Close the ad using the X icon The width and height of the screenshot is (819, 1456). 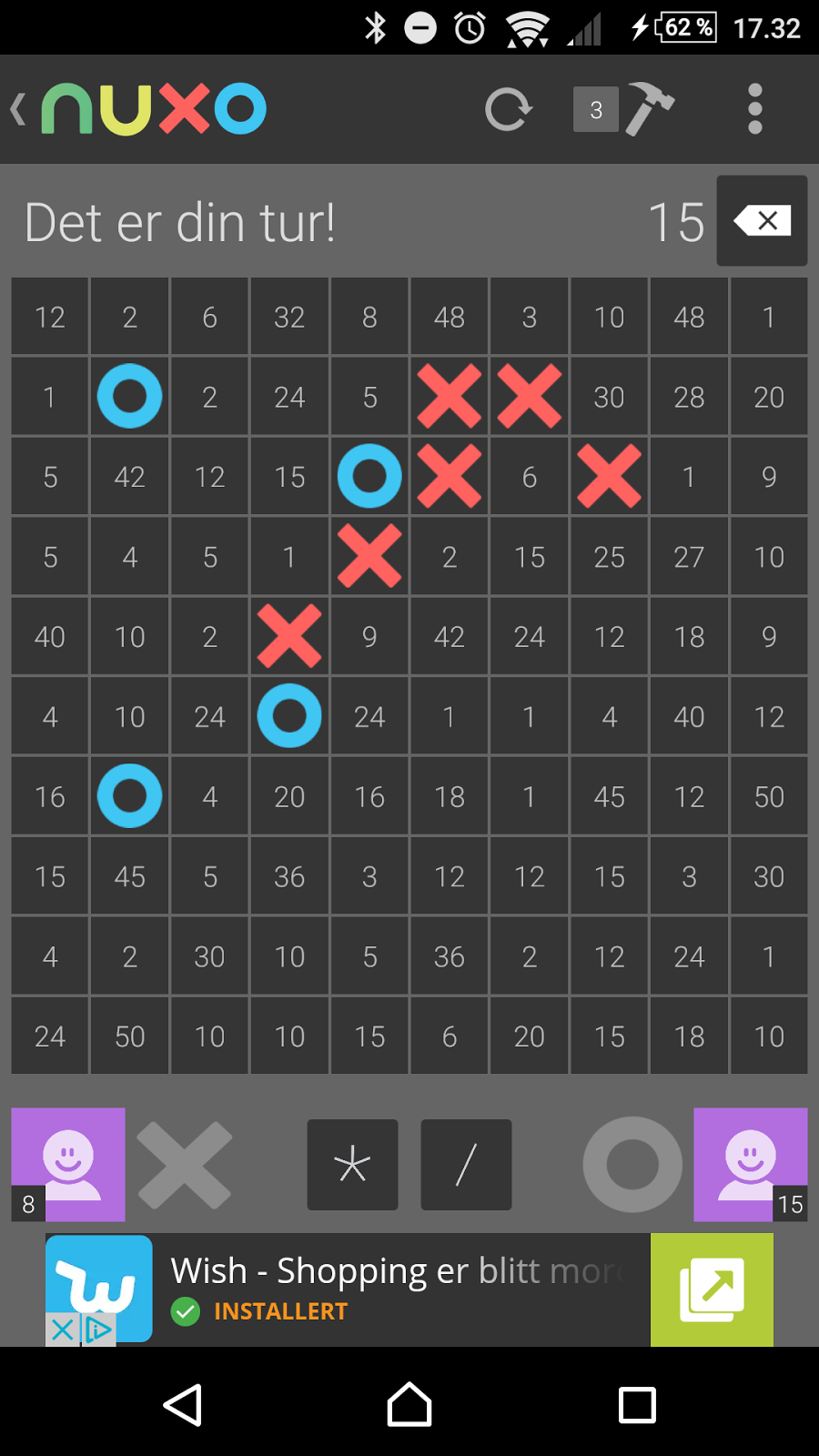62,1330
